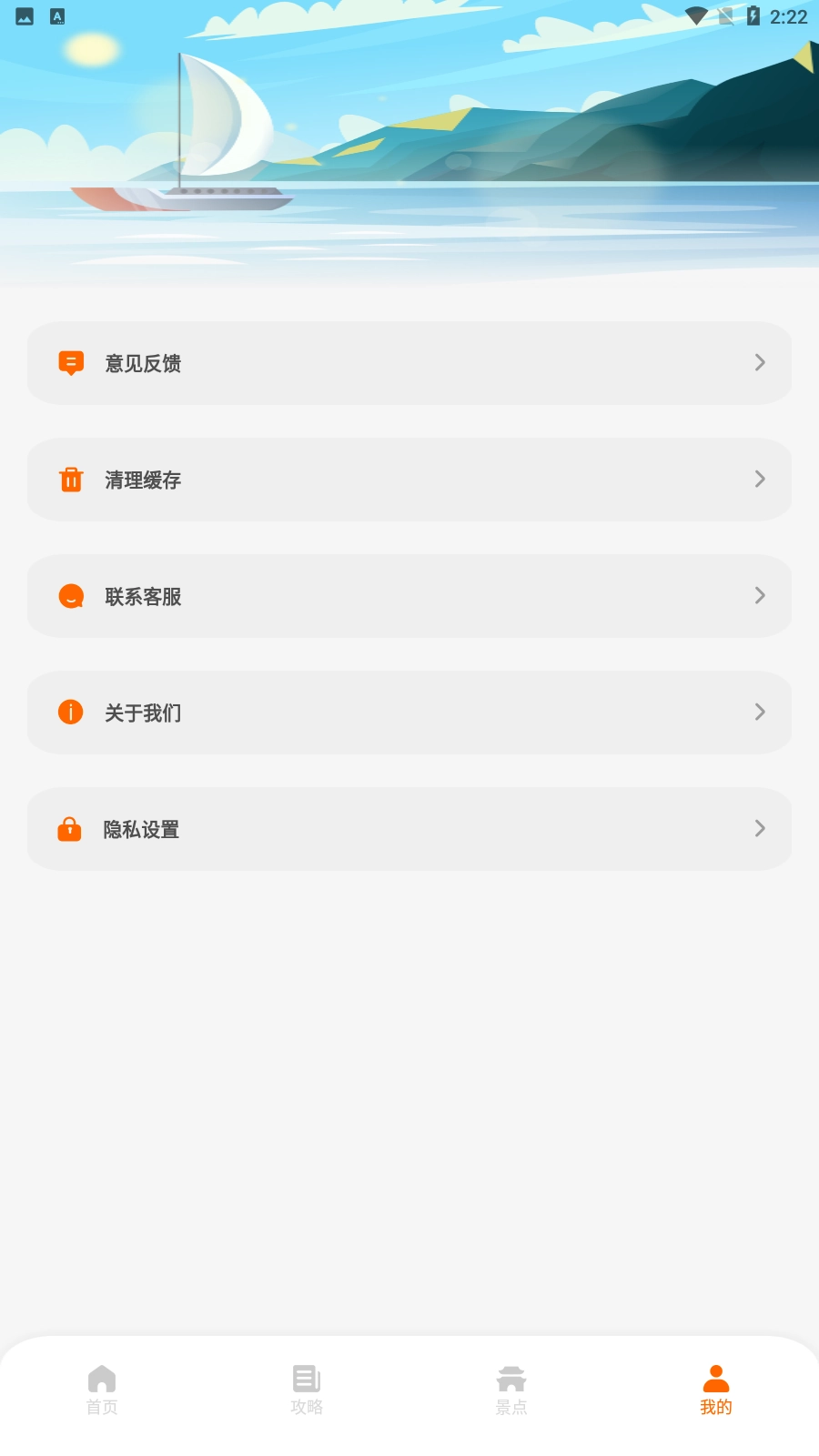Switch to the 首页 home tab

pyautogui.click(x=102, y=1390)
